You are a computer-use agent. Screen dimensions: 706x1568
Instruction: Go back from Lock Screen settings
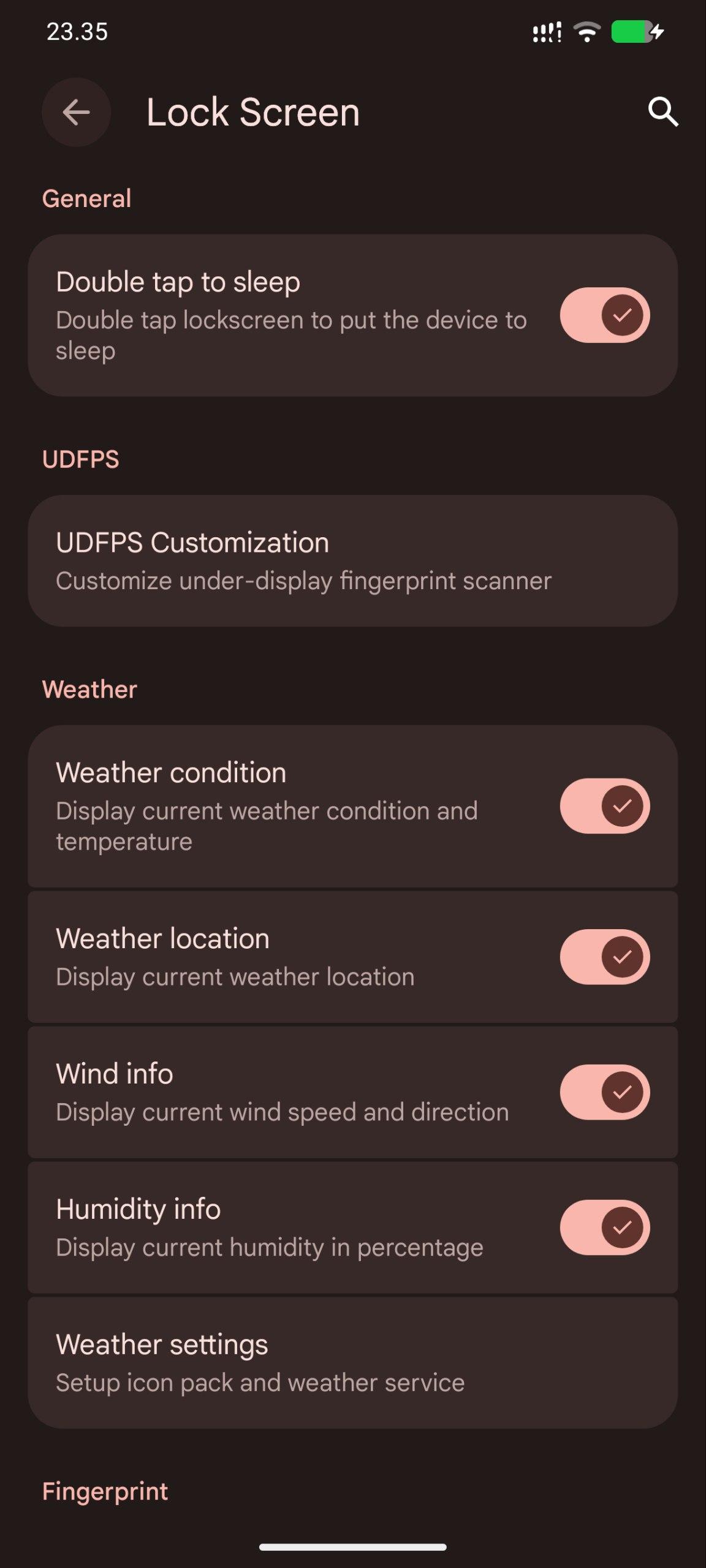(76, 112)
